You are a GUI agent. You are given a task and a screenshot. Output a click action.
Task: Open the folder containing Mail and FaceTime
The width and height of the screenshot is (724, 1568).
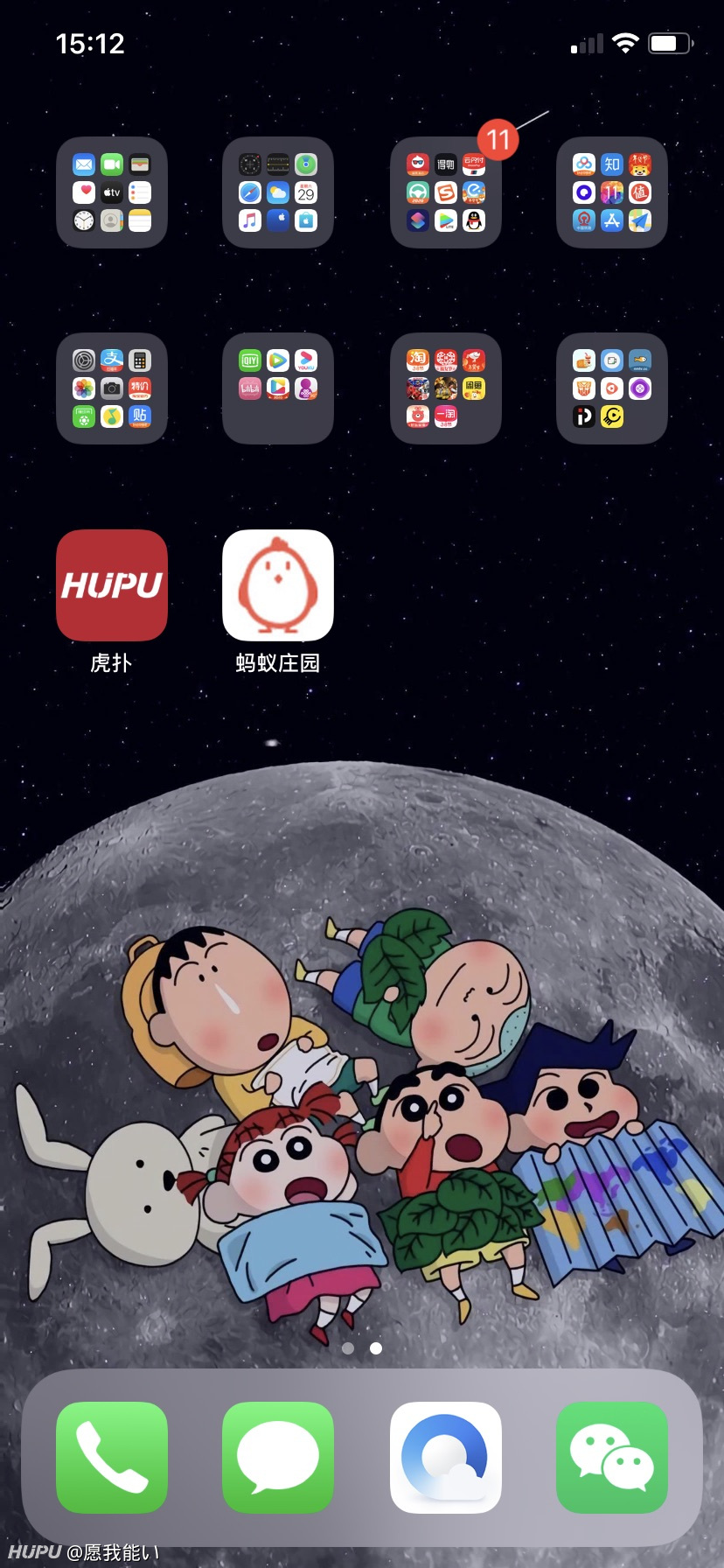pos(112,192)
